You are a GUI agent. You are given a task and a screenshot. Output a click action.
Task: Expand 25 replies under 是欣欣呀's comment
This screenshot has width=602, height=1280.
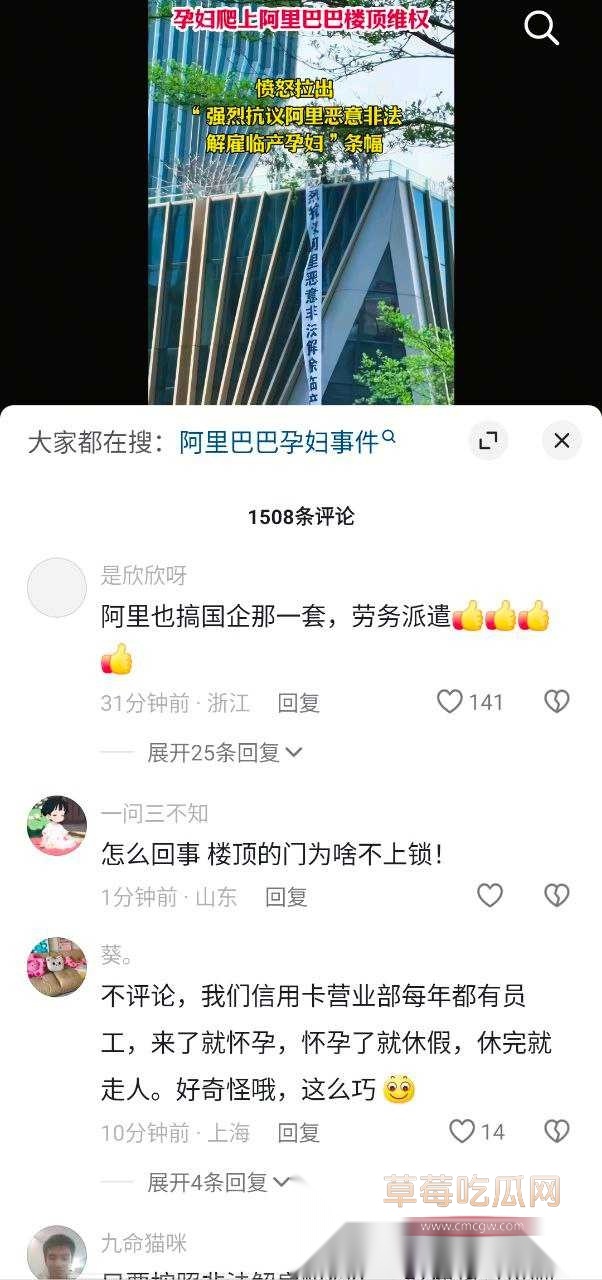[225, 753]
